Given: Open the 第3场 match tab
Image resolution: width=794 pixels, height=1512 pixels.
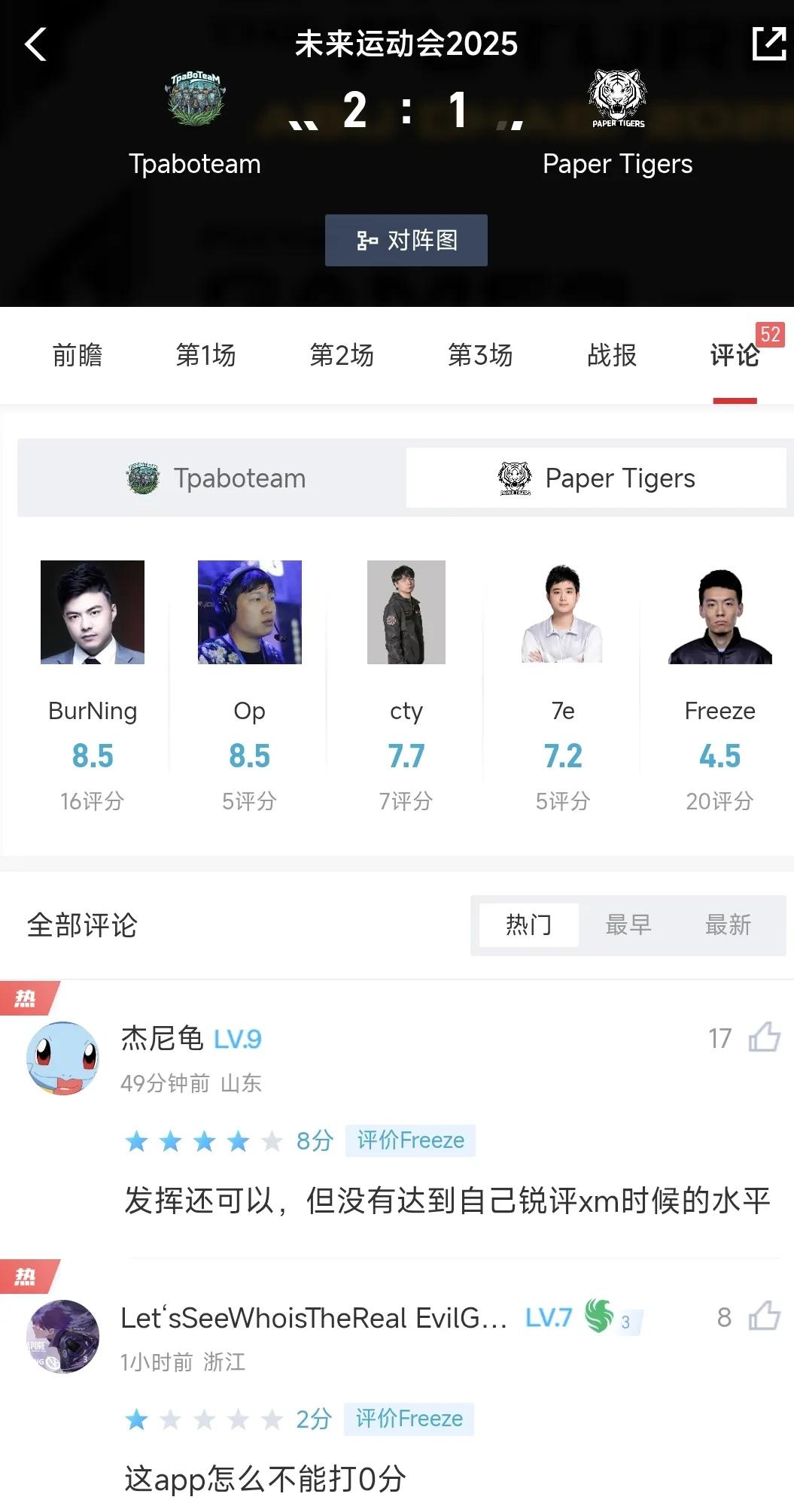Looking at the screenshot, I should [x=481, y=355].
